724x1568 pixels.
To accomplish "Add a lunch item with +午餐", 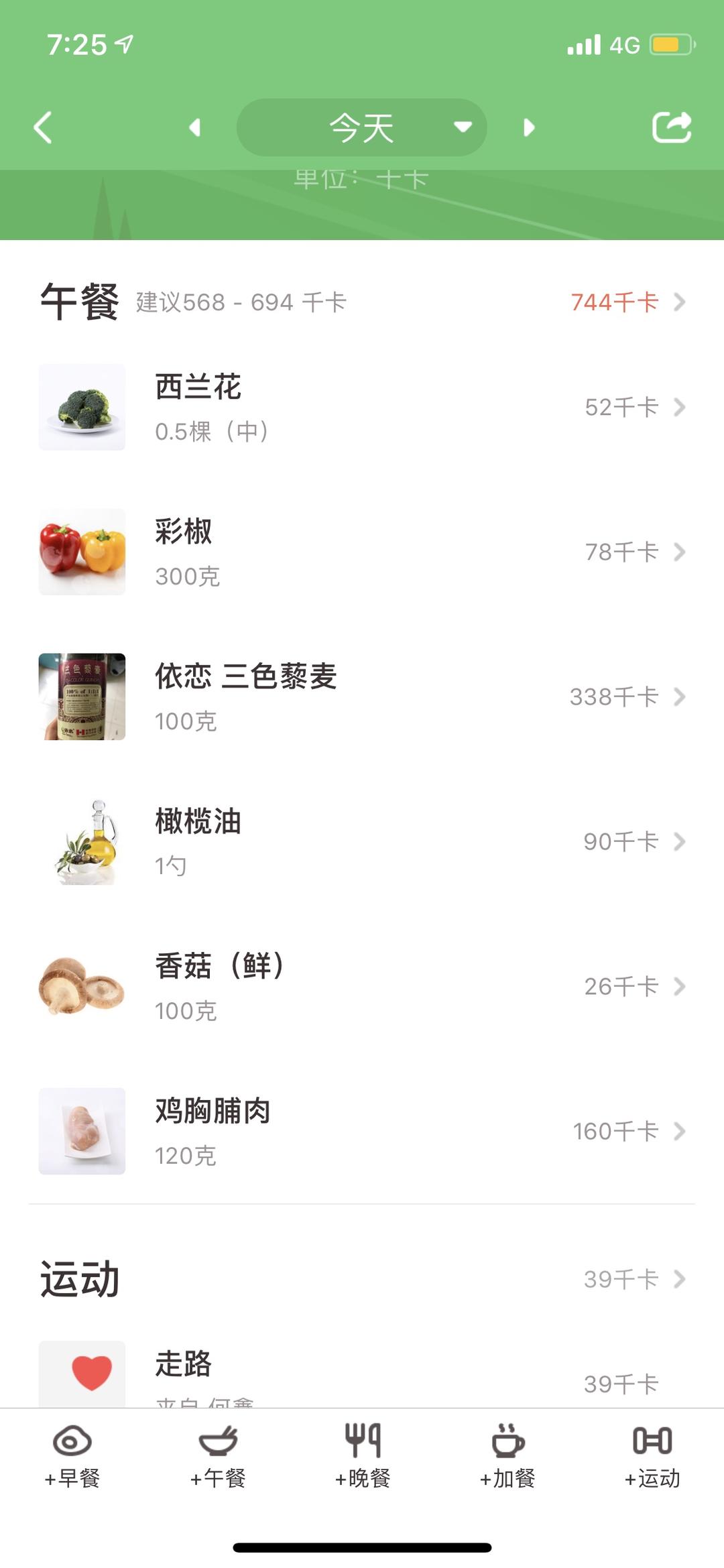I will coord(218,1455).
